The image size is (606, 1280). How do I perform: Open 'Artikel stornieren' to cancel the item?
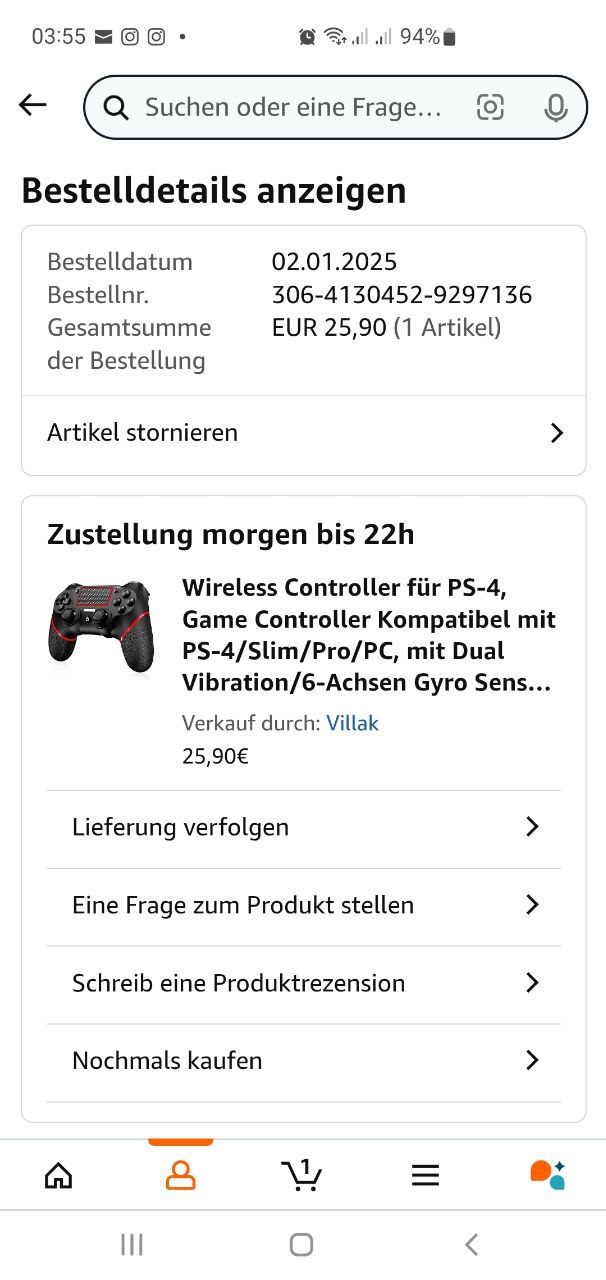click(303, 433)
